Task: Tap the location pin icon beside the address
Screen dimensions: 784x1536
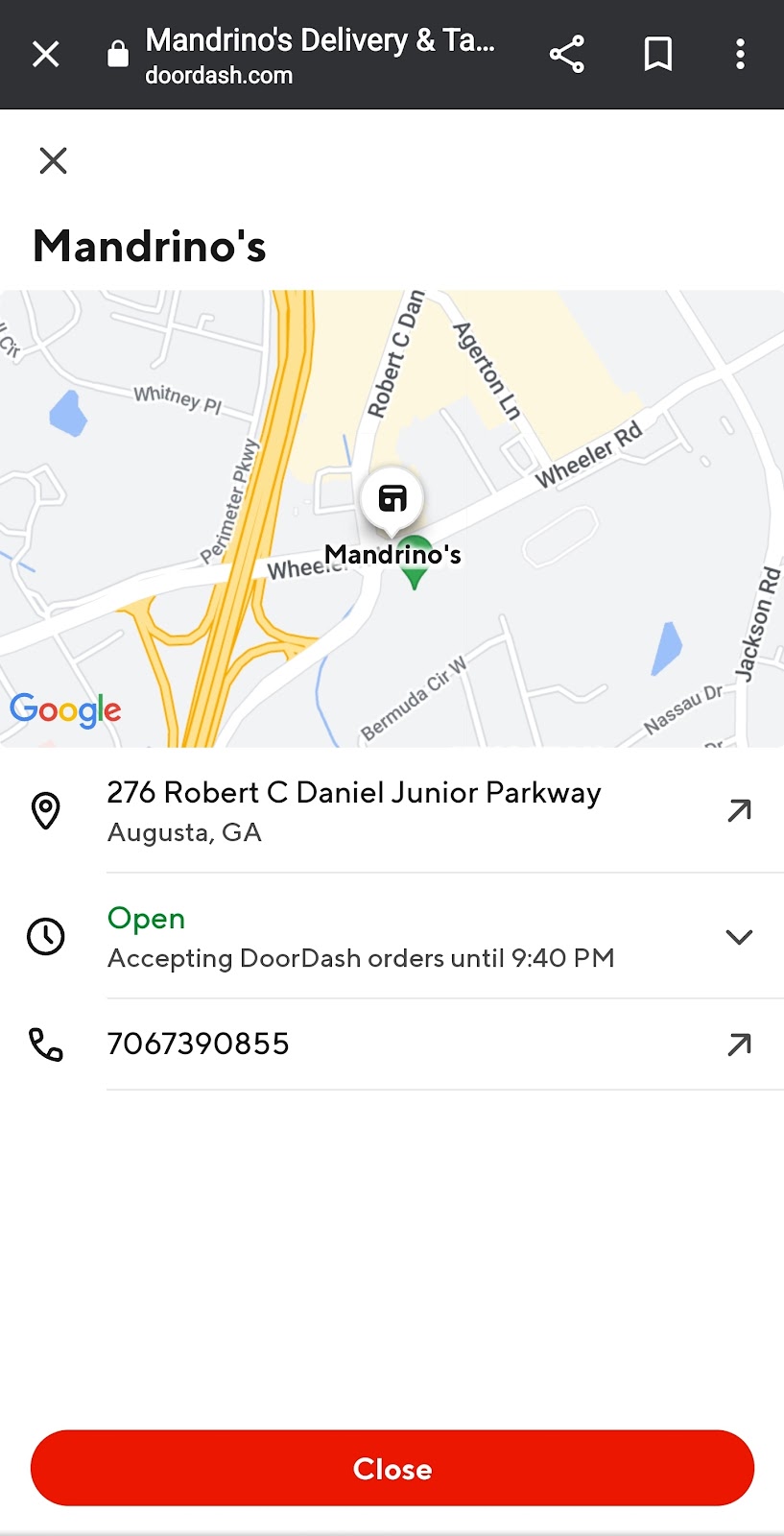Action: (45, 810)
